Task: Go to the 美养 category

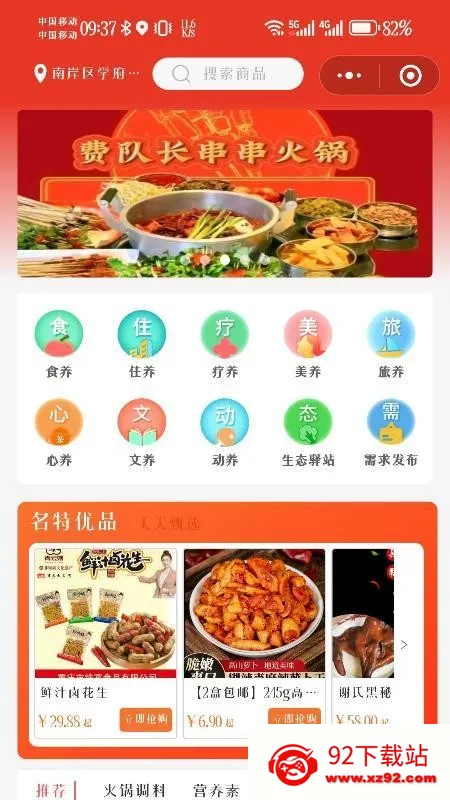Action: 308,345
